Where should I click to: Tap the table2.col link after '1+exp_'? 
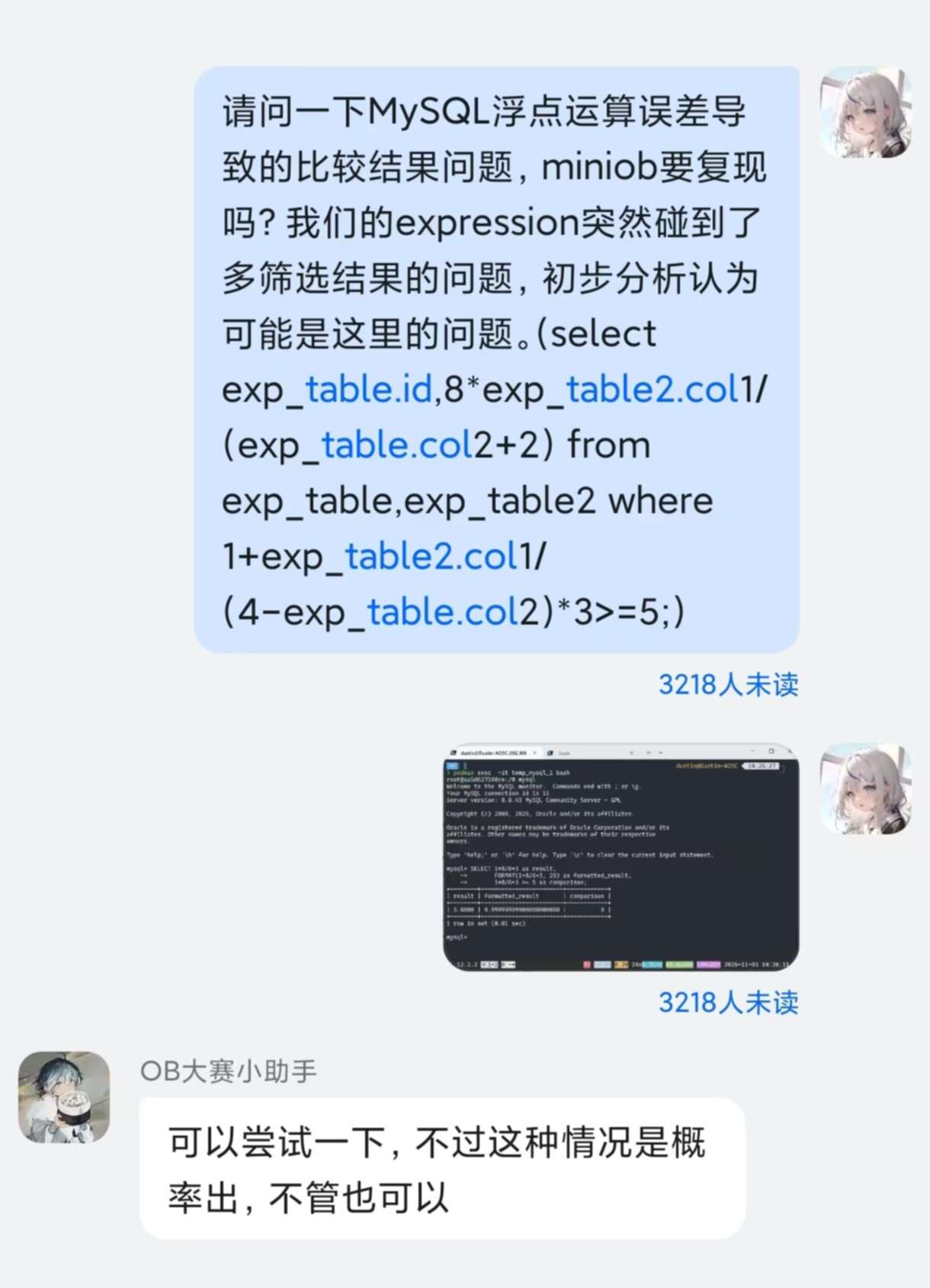(x=431, y=557)
